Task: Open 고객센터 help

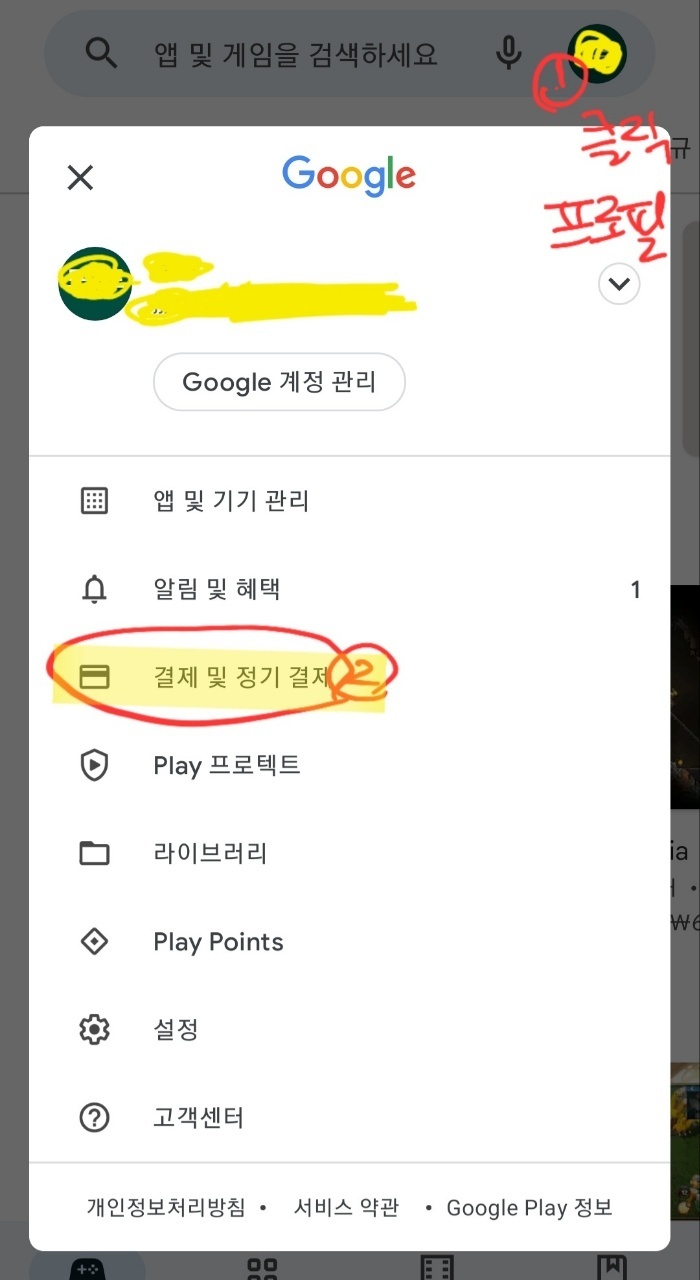Action: point(198,1117)
